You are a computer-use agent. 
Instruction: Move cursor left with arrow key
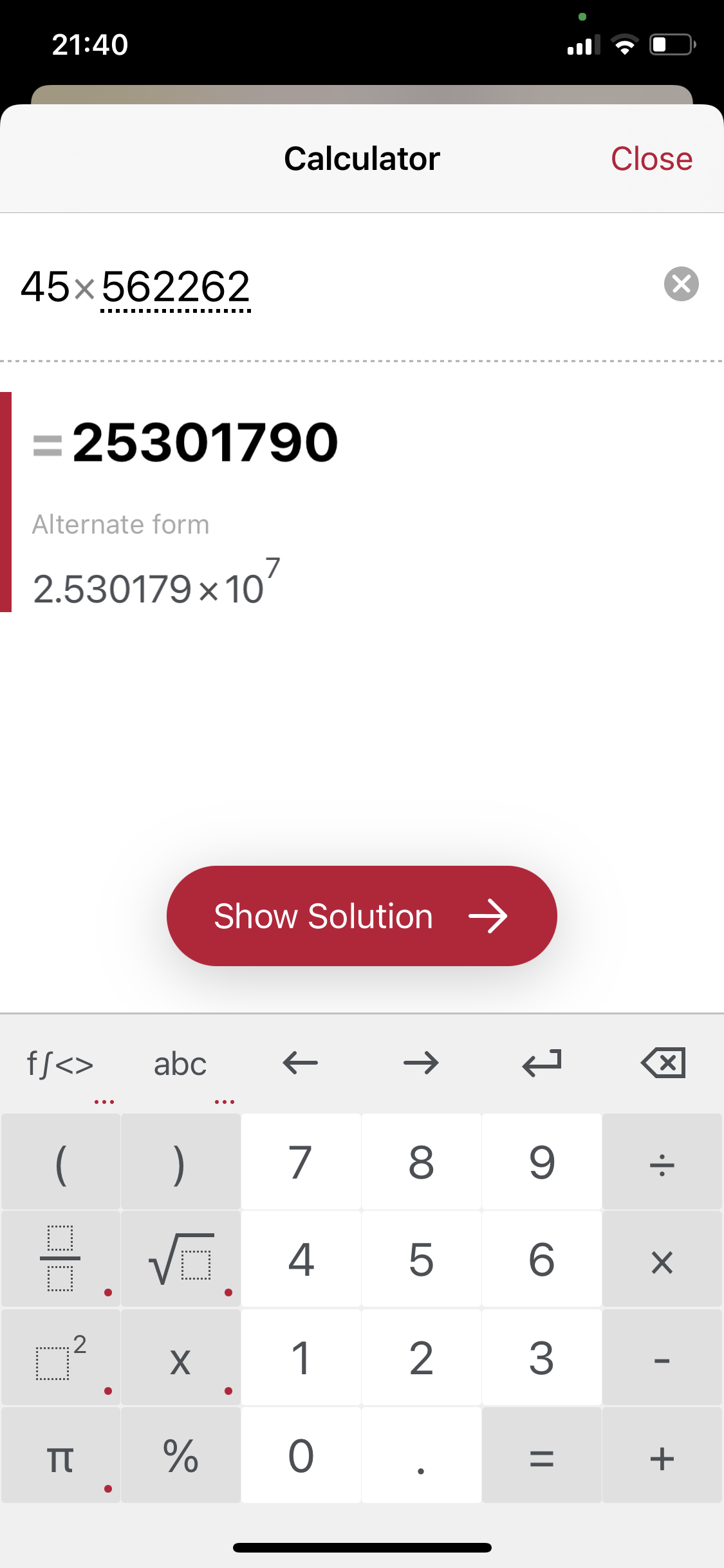[300, 1063]
